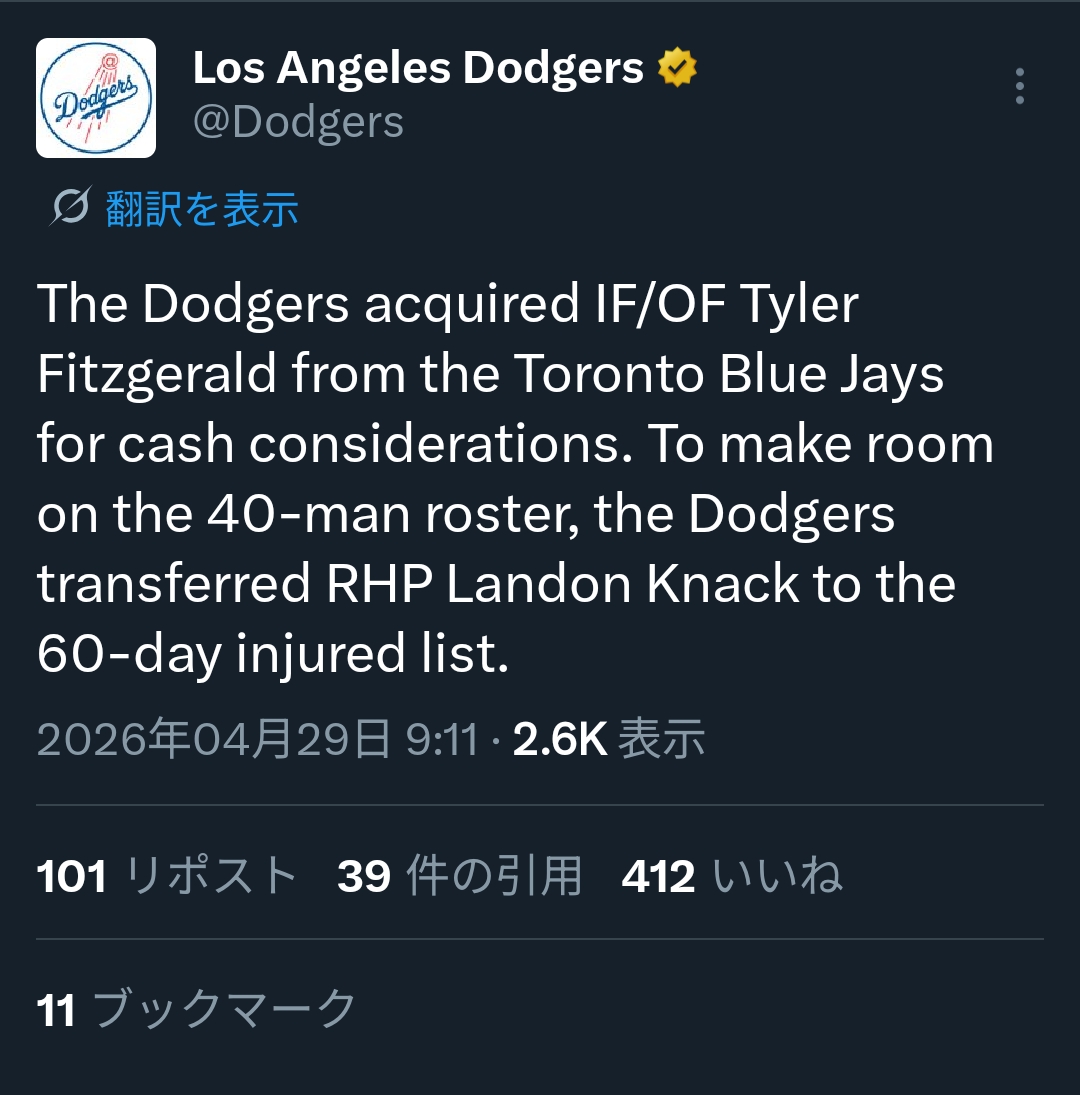1080x1095 pixels.
Task: Open the tweet's three-dot overflow menu
Action: pos(1019,87)
